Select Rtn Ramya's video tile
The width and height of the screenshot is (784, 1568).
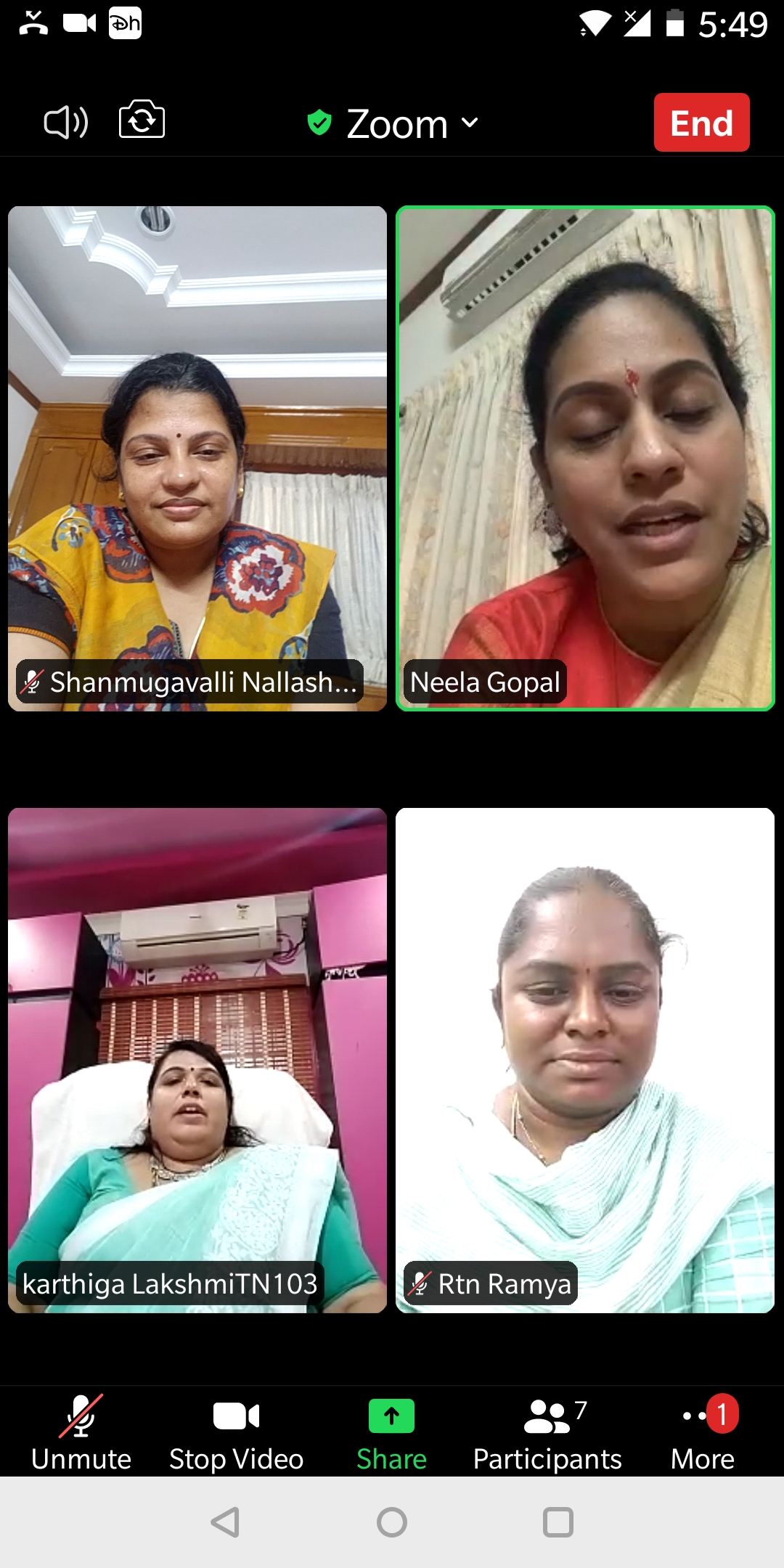click(x=585, y=1060)
